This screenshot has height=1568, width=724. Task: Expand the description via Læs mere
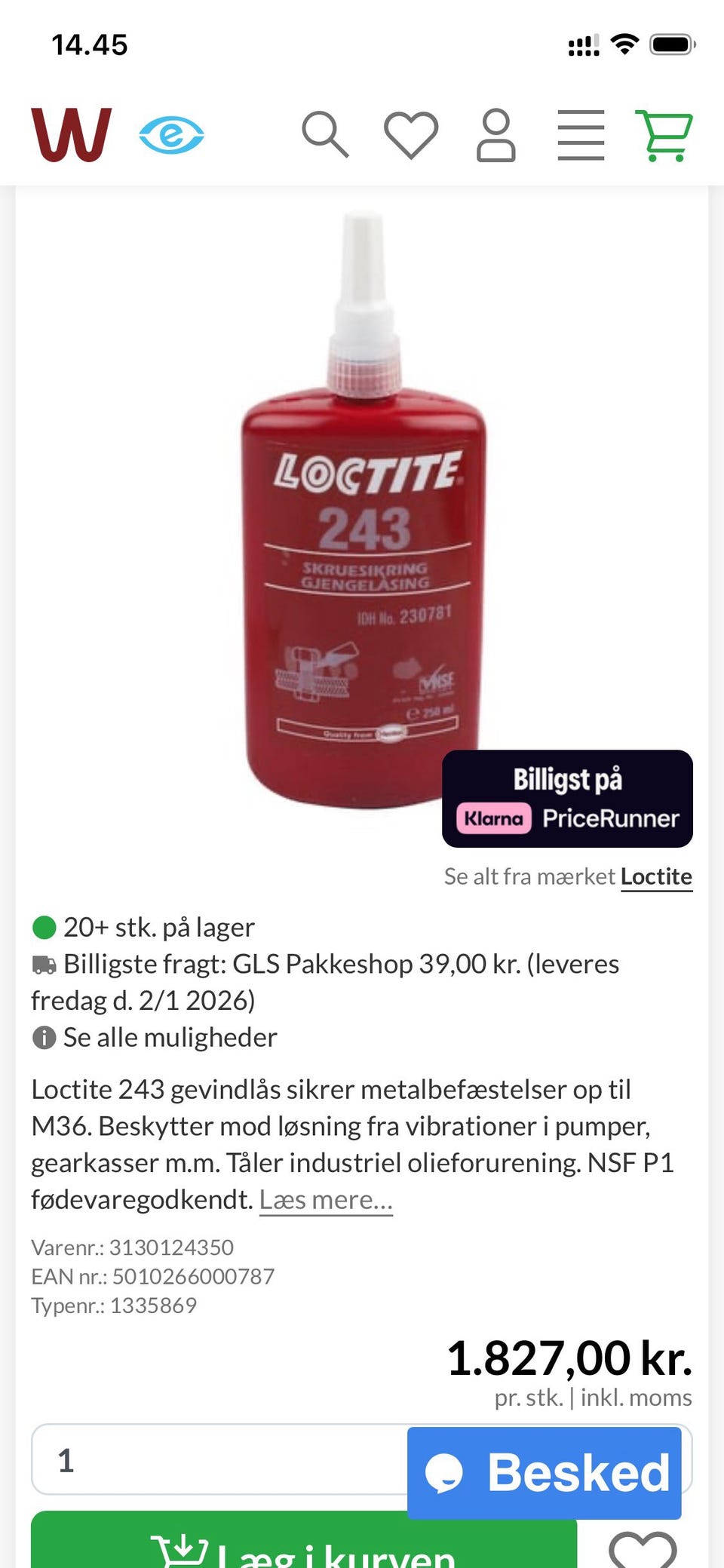[326, 1199]
